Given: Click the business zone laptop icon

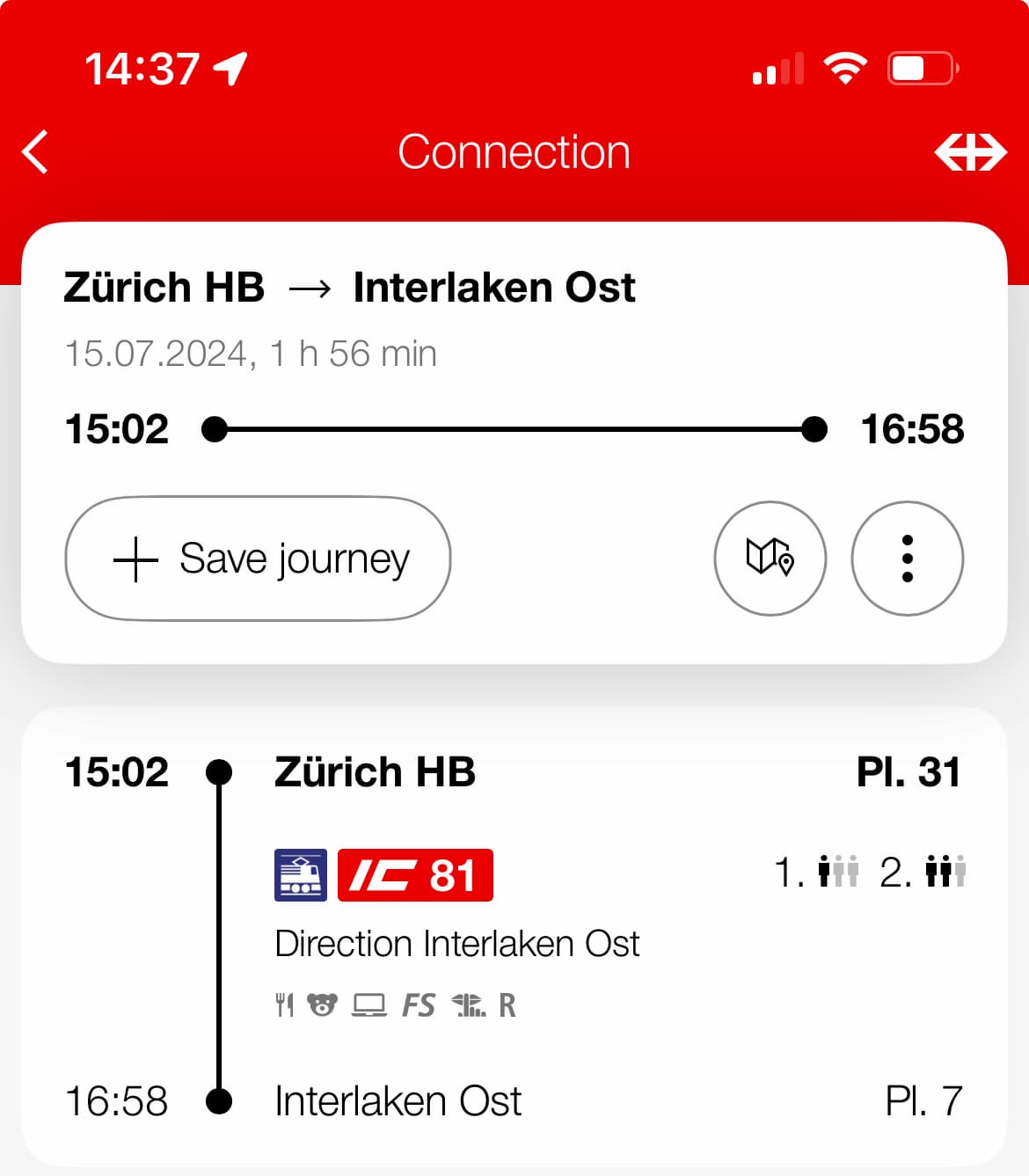Looking at the screenshot, I should click(x=369, y=1004).
